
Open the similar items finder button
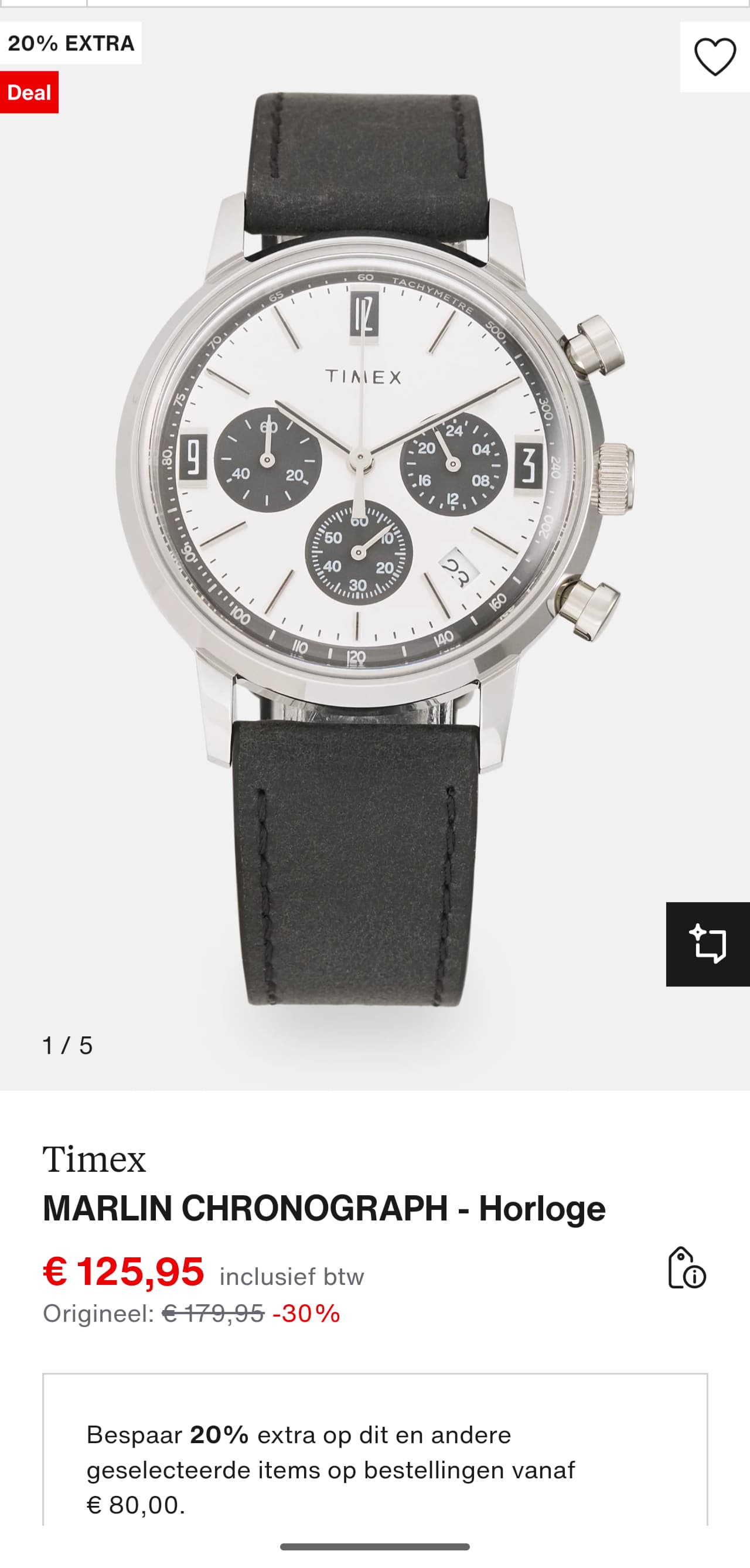(x=708, y=944)
